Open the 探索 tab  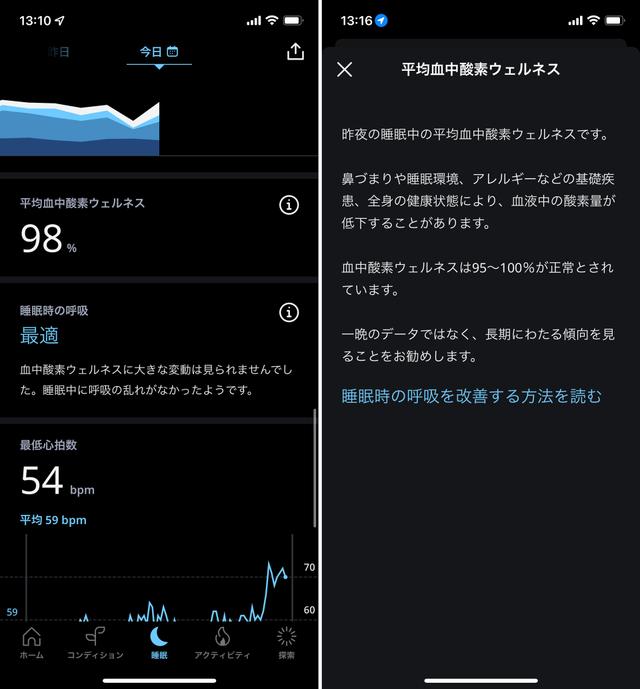point(286,642)
